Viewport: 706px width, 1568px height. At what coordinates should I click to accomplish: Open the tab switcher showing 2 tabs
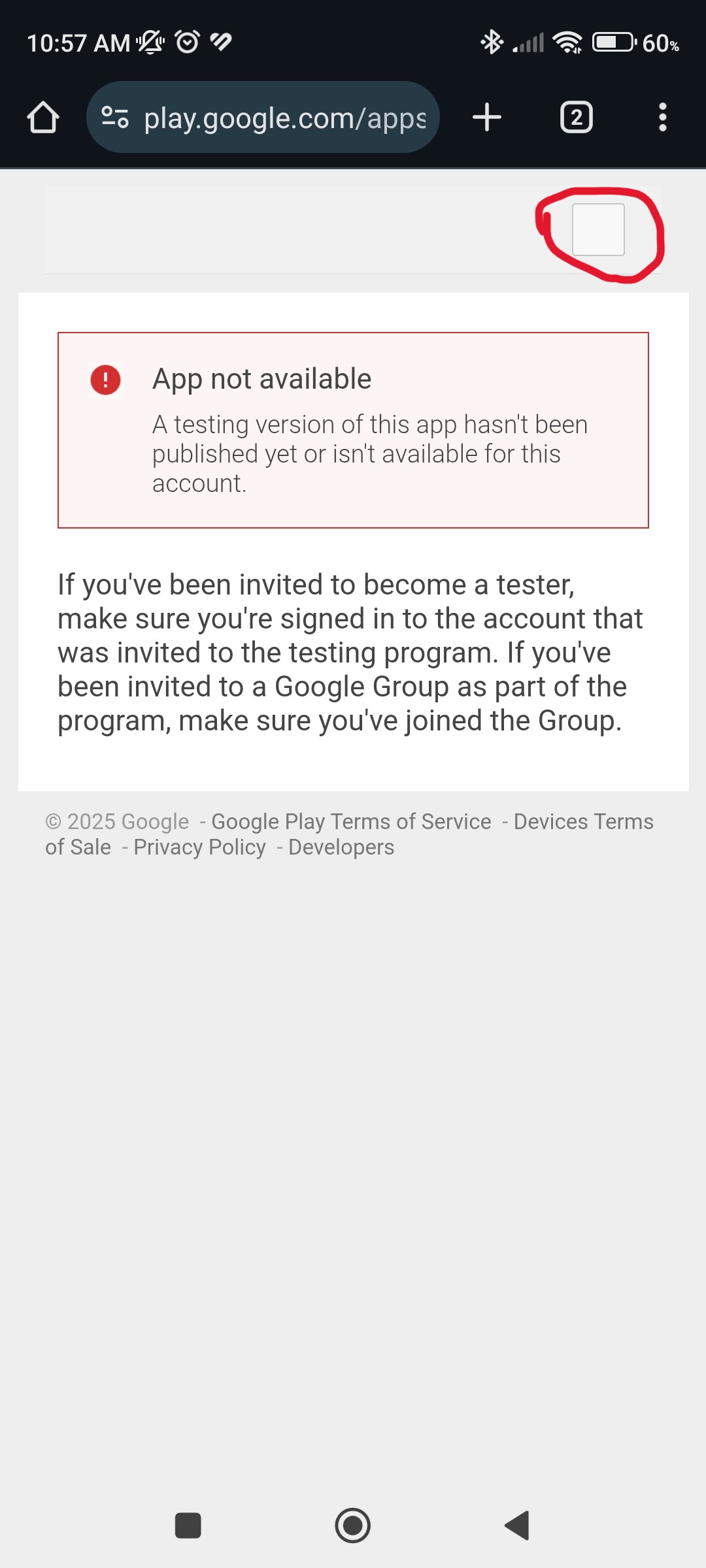pyautogui.click(x=576, y=118)
